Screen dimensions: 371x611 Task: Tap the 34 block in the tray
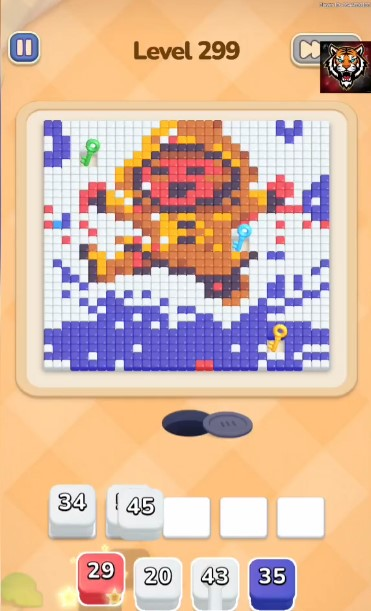point(72,510)
